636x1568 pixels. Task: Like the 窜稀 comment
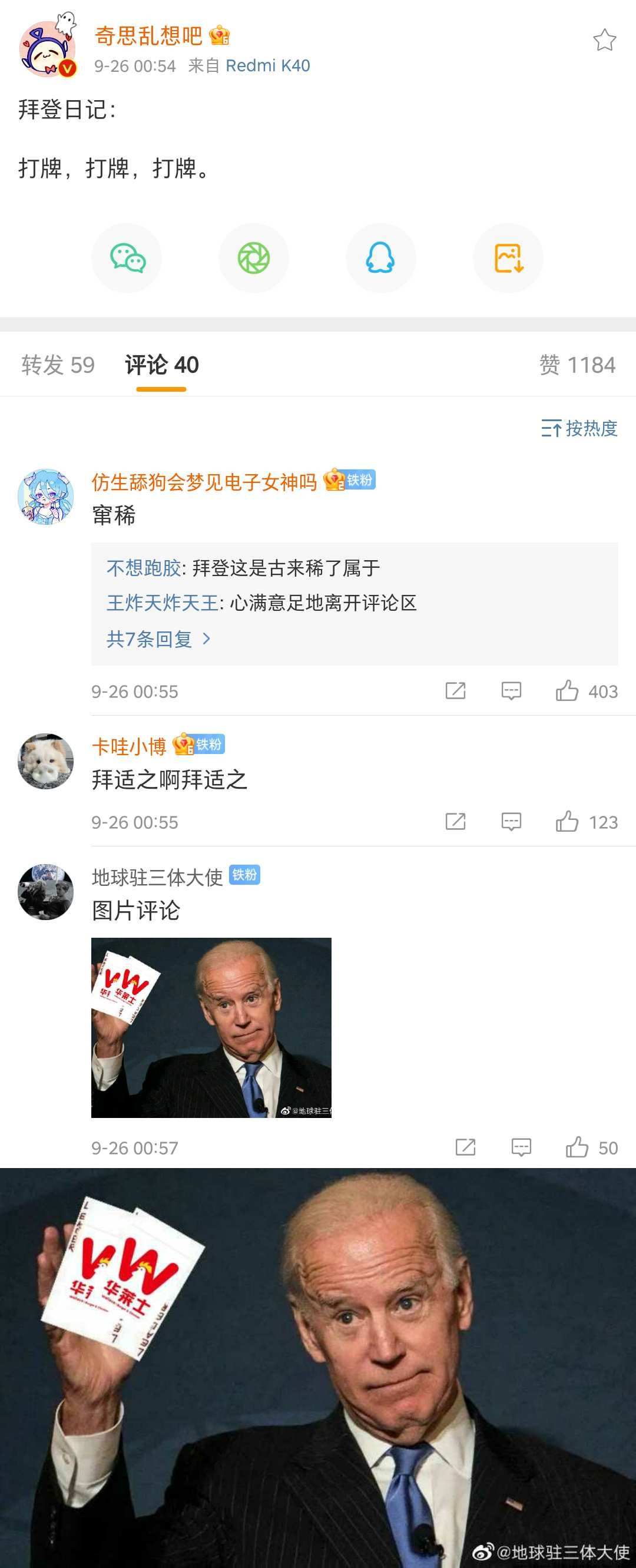[567, 691]
